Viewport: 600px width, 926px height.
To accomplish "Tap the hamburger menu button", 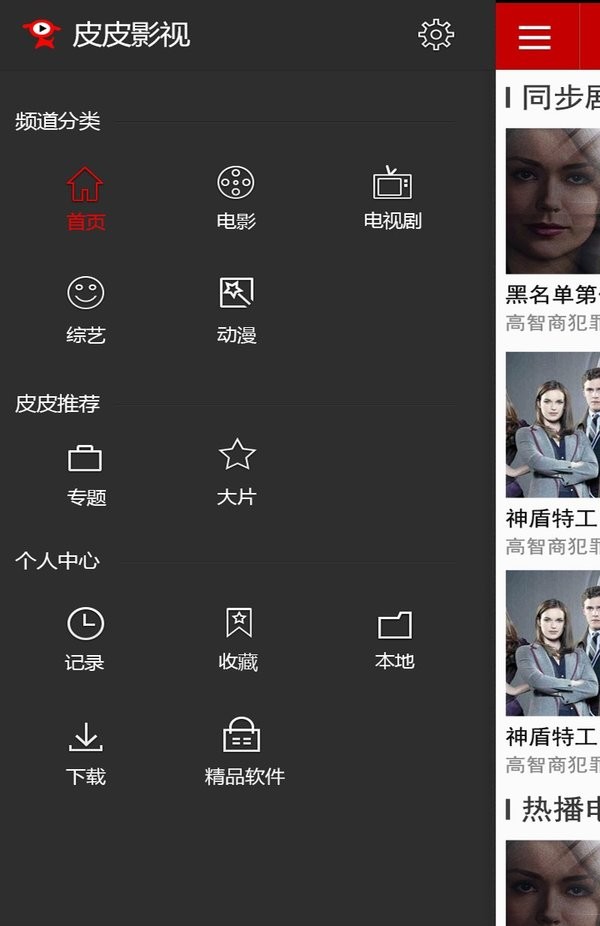I will [x=534, y=36].
